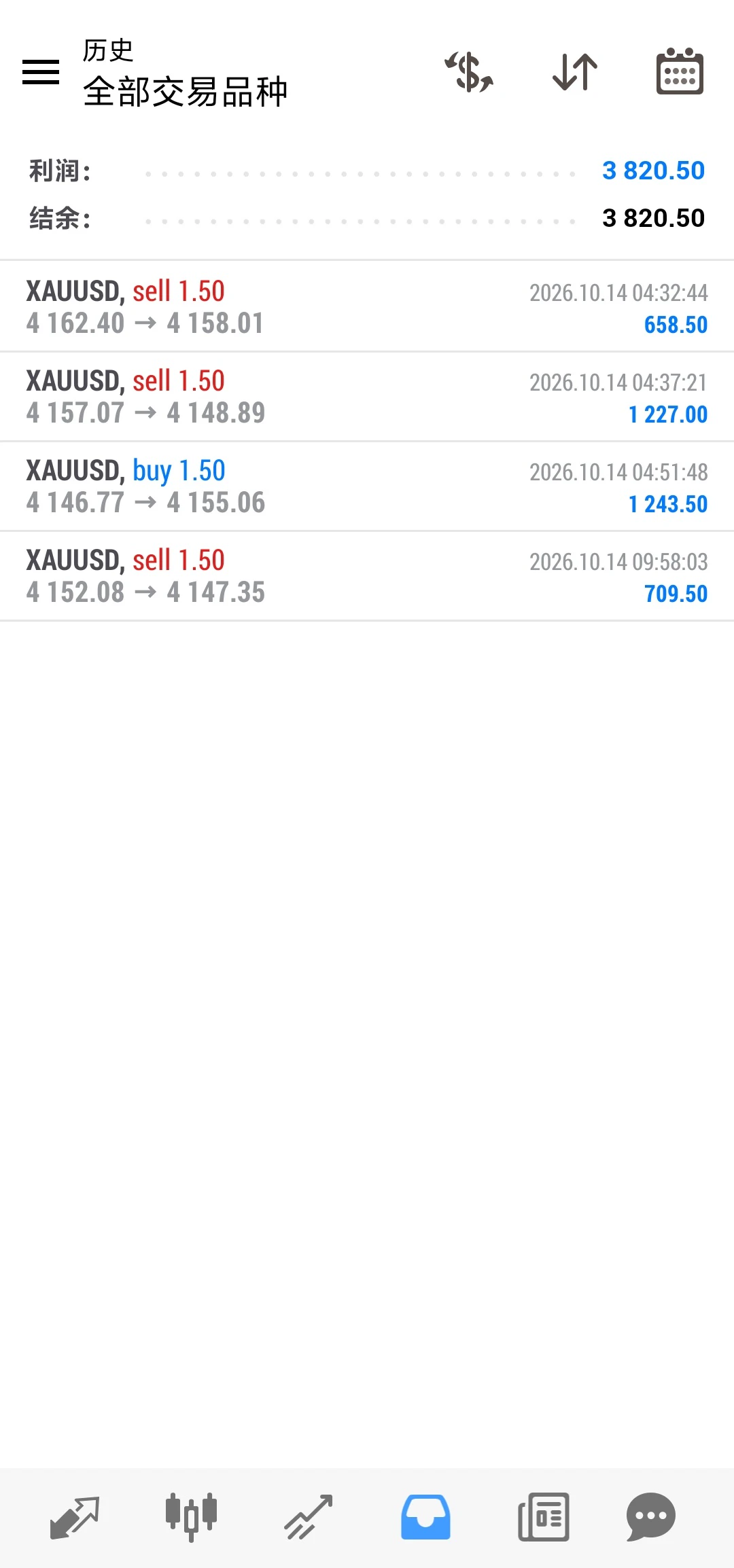Open the XAUUSD buy trade at 04:51:48
Viewport: 734px width, 1568px height.
tap(367, 486)
